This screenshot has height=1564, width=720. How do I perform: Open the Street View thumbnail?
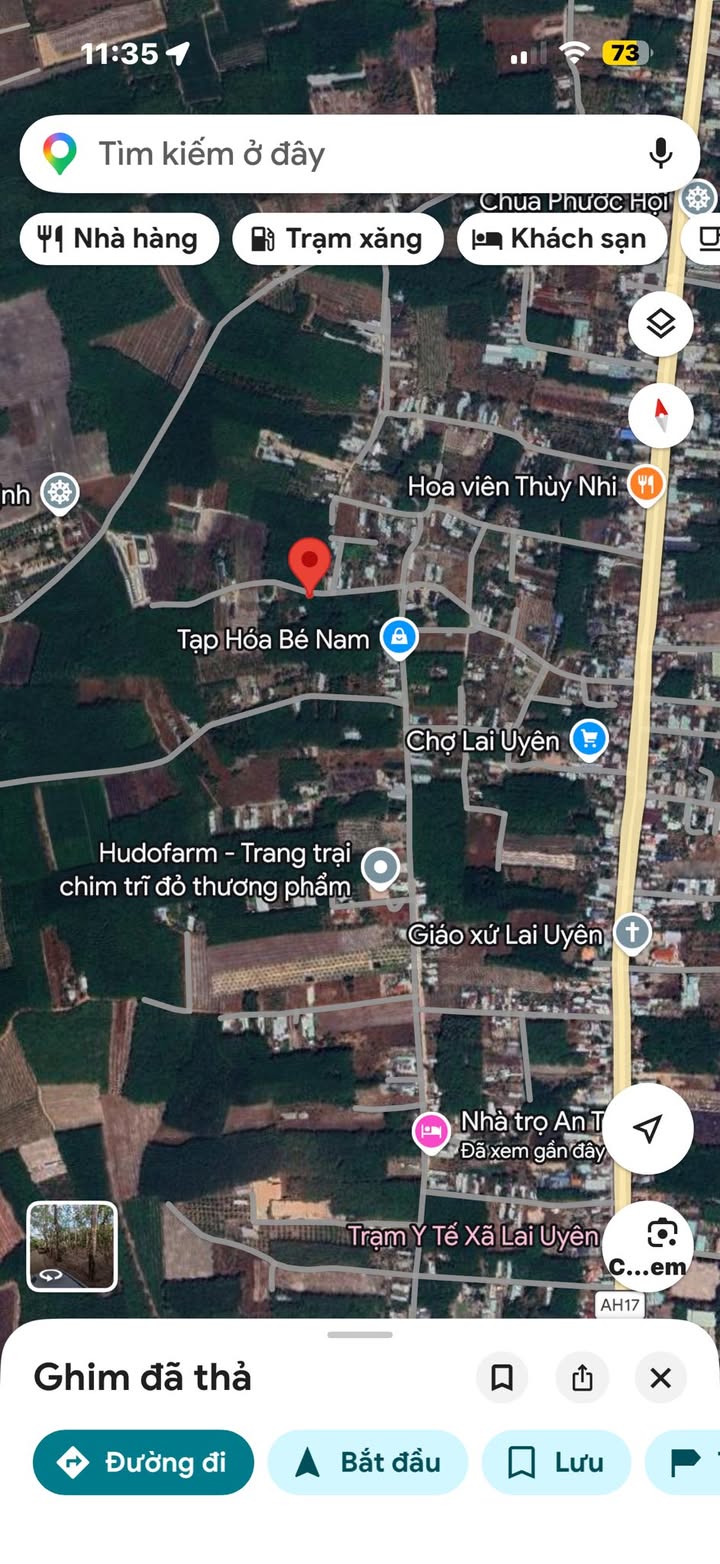coord(72,1246)
